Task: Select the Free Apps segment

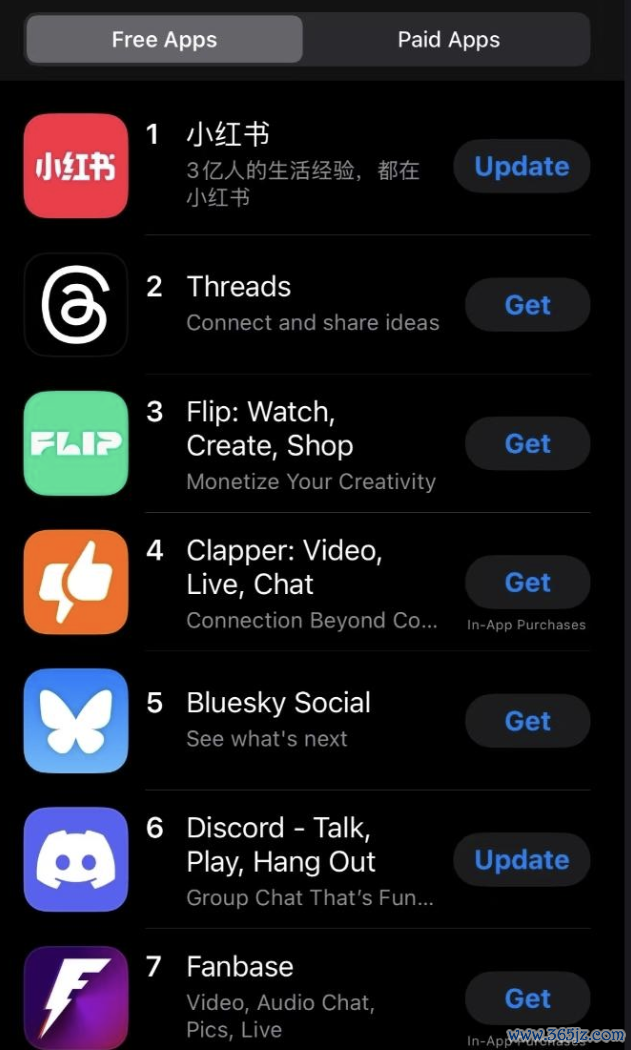Action: pos(164,40)
